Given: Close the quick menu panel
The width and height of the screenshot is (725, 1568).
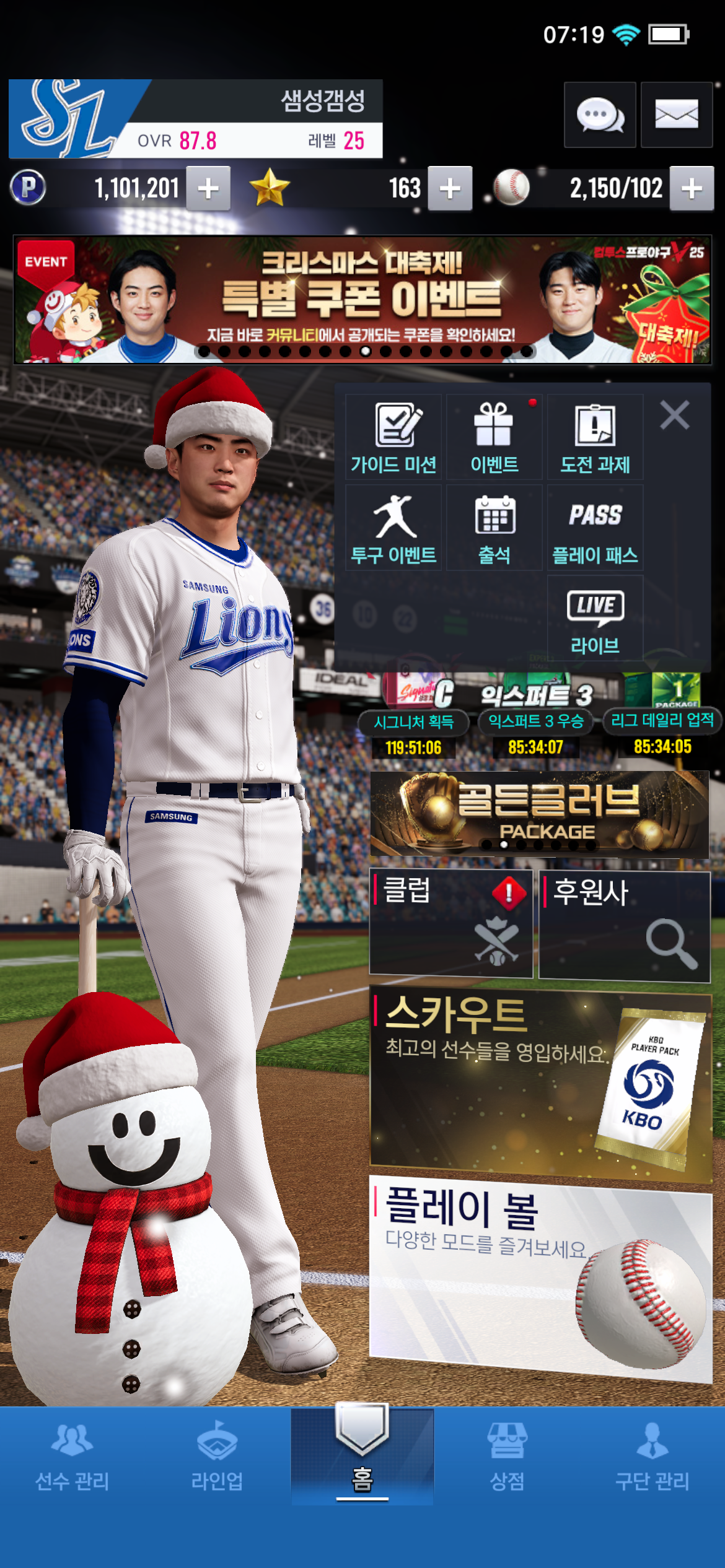Looking at the screenshot, I should click(674, 415).
